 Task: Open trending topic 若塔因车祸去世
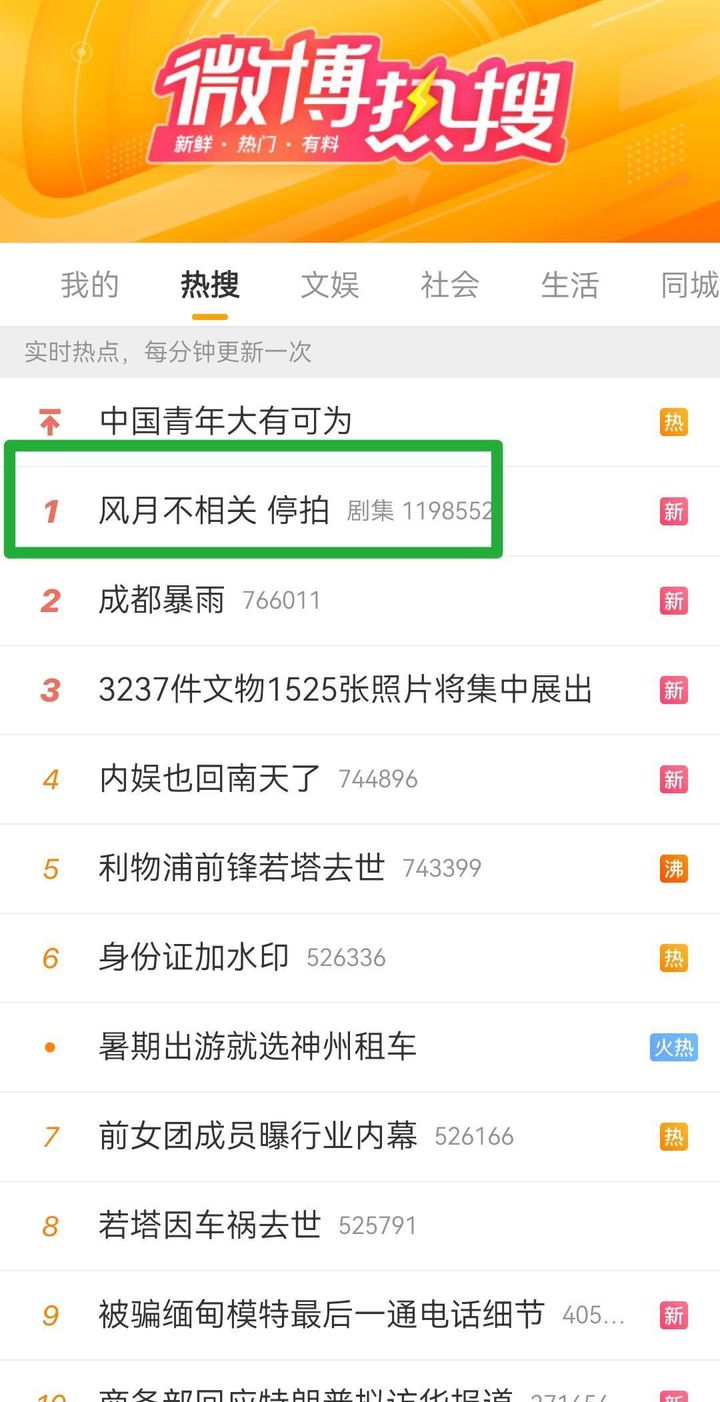pyautogui.click(x=210, y=1225)
